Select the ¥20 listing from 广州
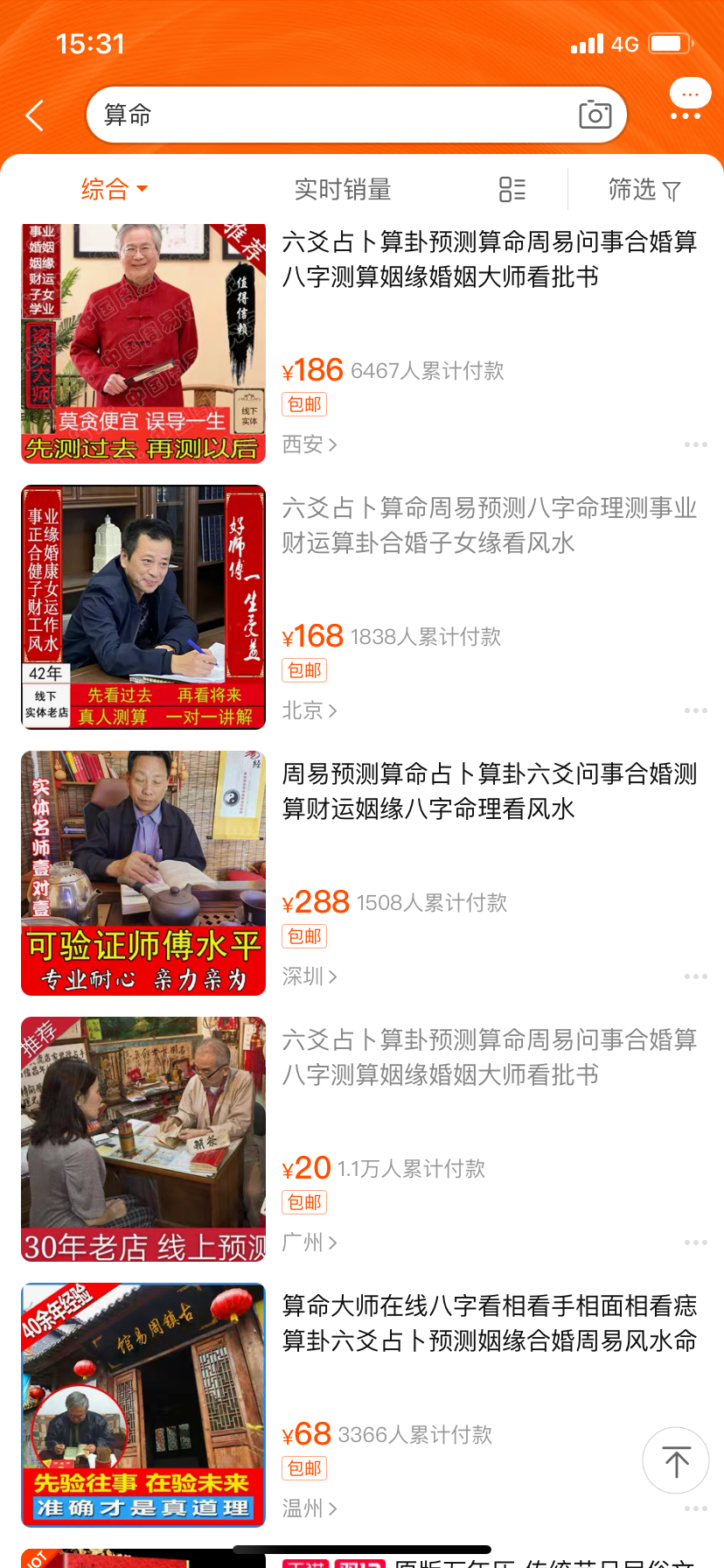Viewport: 724px width, 1568px height. pyautogui.click(x=488, y=1057)
